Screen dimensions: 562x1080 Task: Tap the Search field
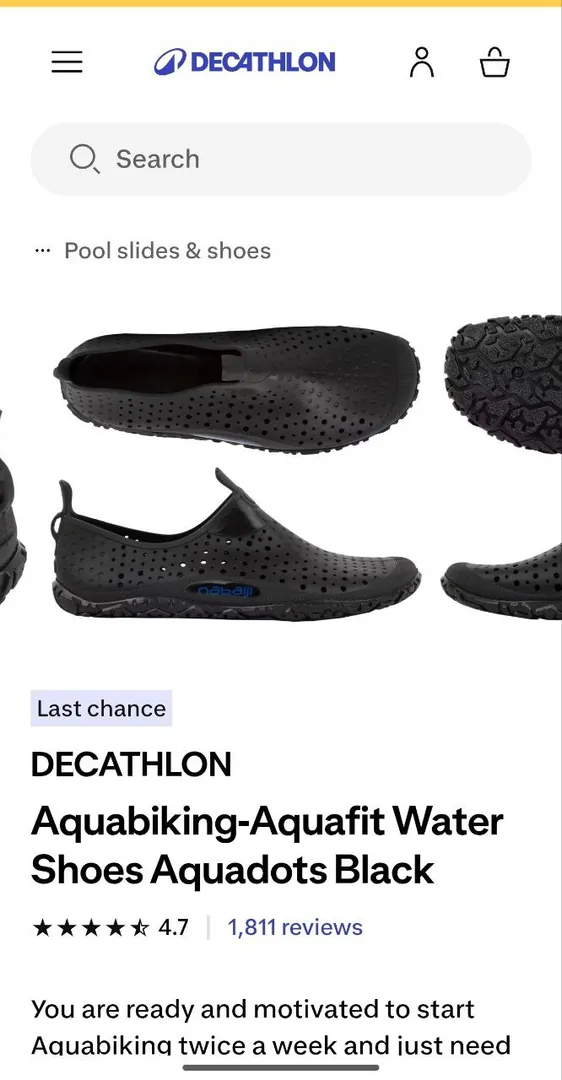pyautogui.click(x=281, y=159)
